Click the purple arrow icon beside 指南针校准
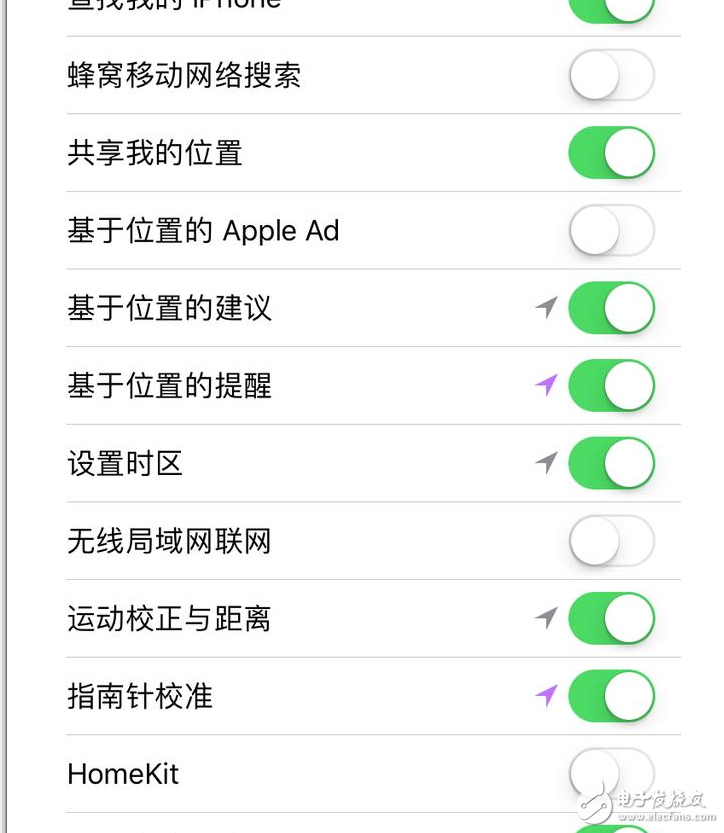 pos(545,696)
